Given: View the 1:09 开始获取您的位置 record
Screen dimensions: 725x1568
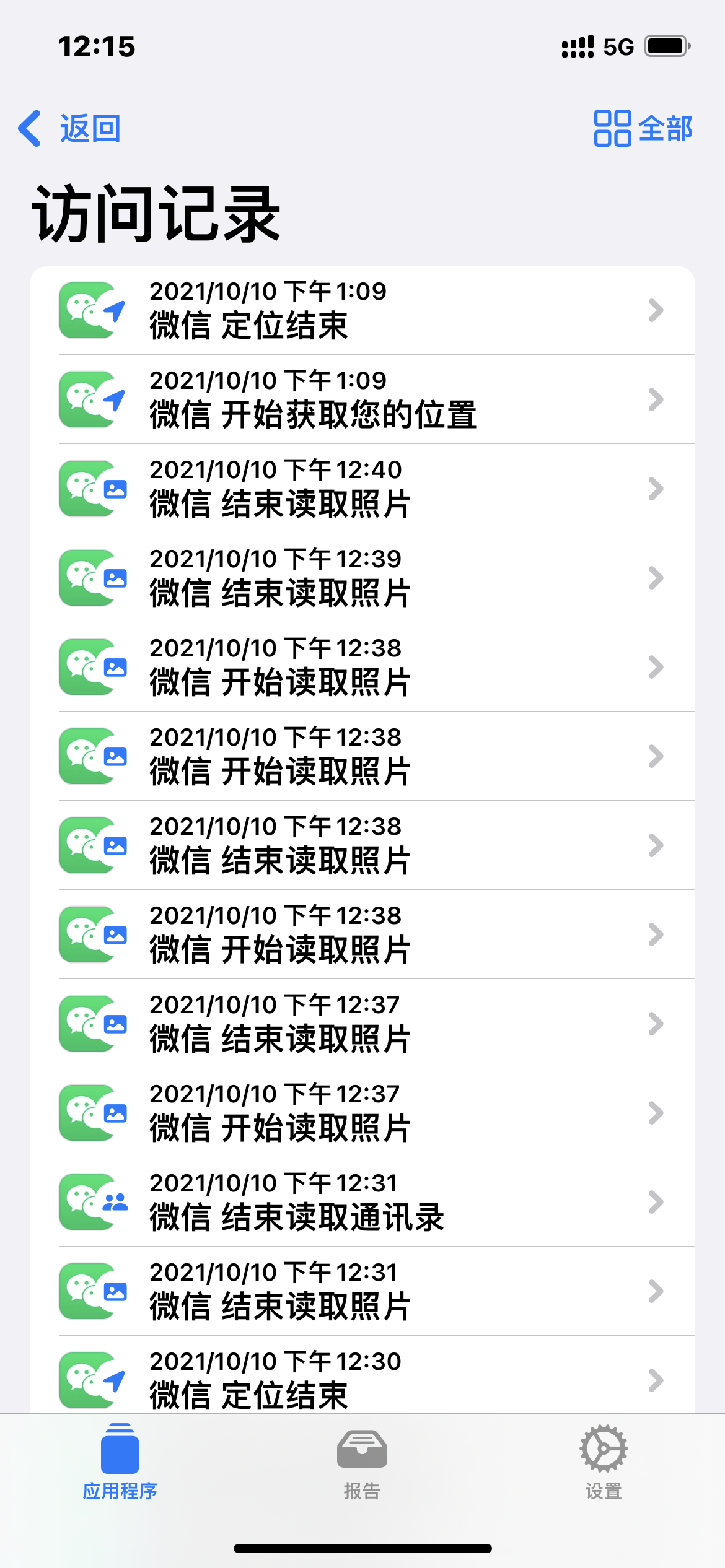Looking at the screenshot, I should [x=362, y=399].
